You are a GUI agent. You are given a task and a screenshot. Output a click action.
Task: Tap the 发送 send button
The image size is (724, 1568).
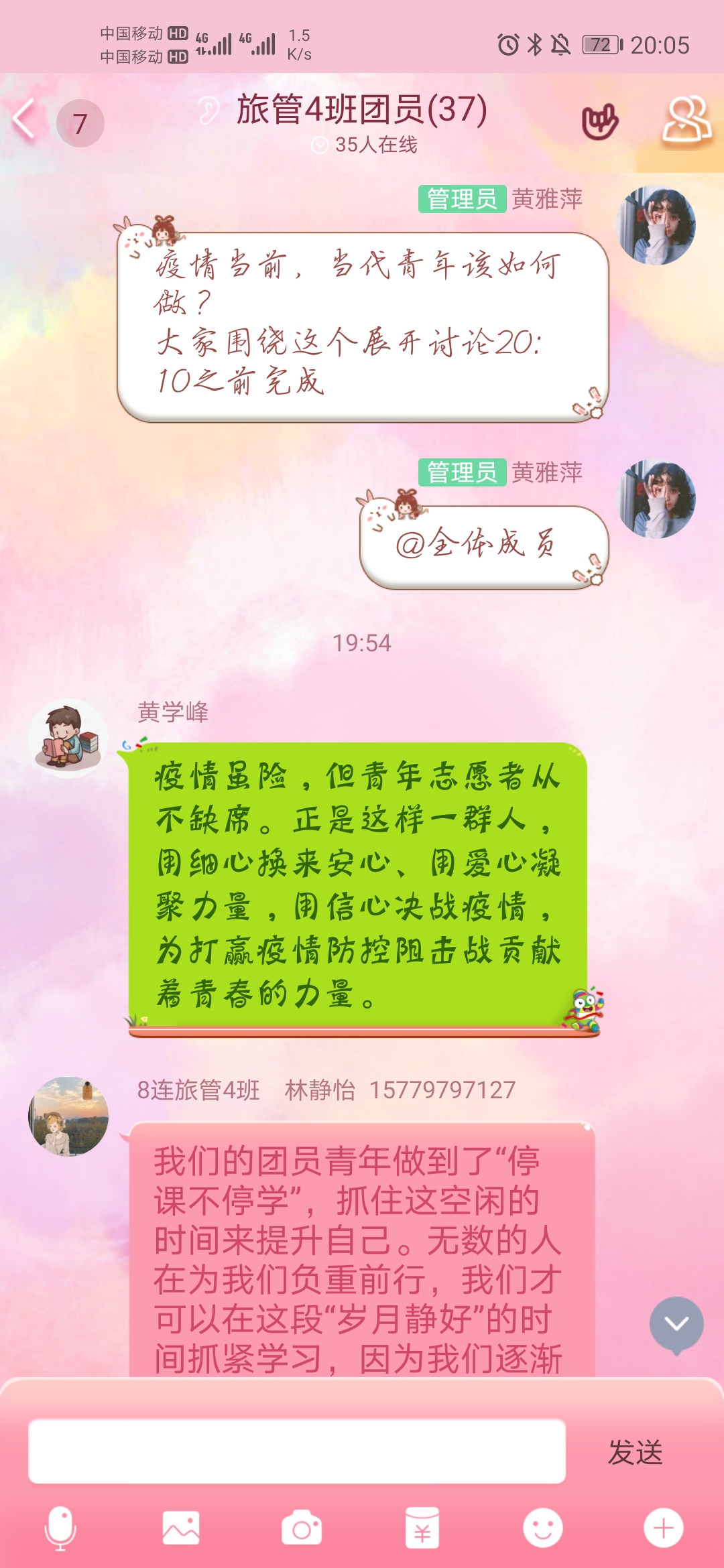click(634, 1452)
